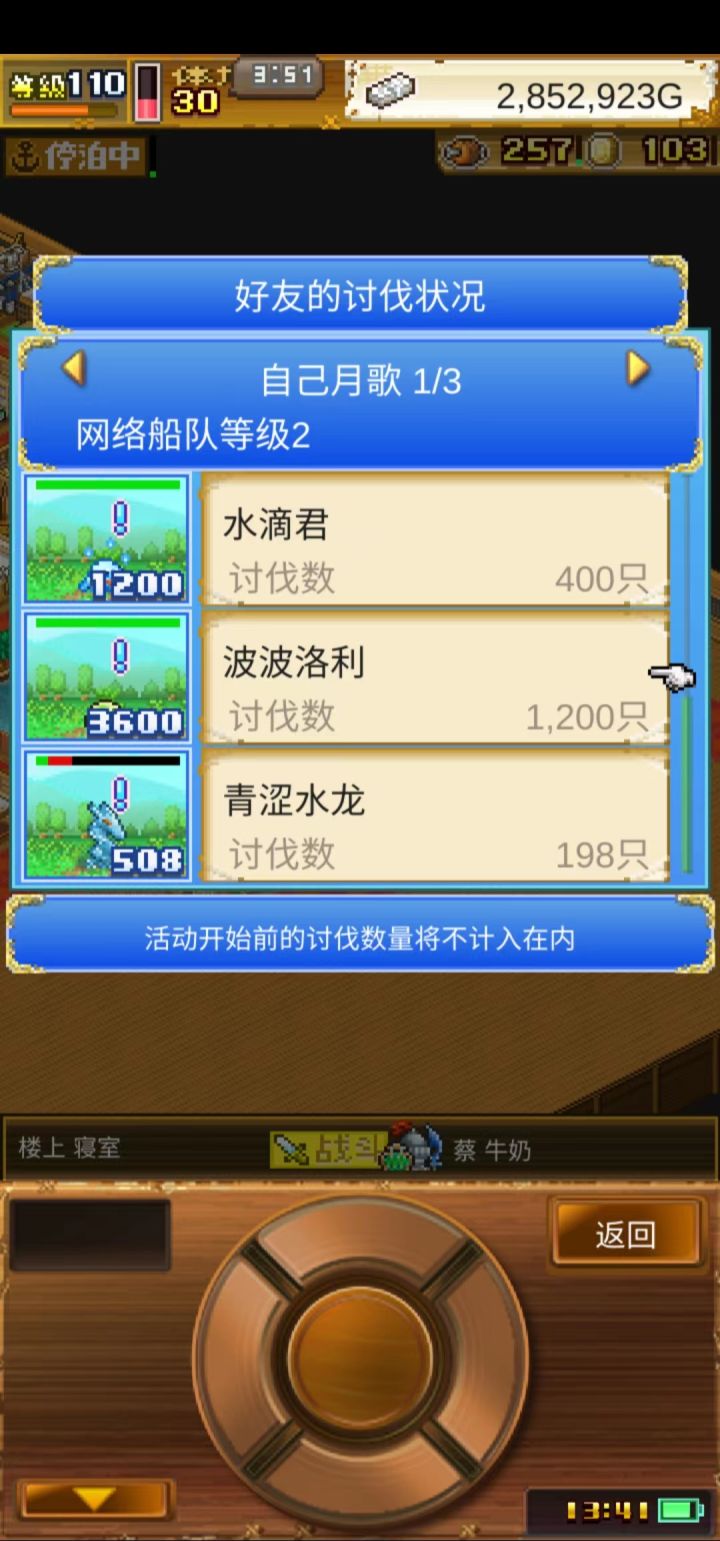Image resolution: width=720 pixels, height=1541 pixels.
Task: Tap the 水滴君 battle thumbnail showing 1200
Action: pyautogui.click(x=106, y=540)
